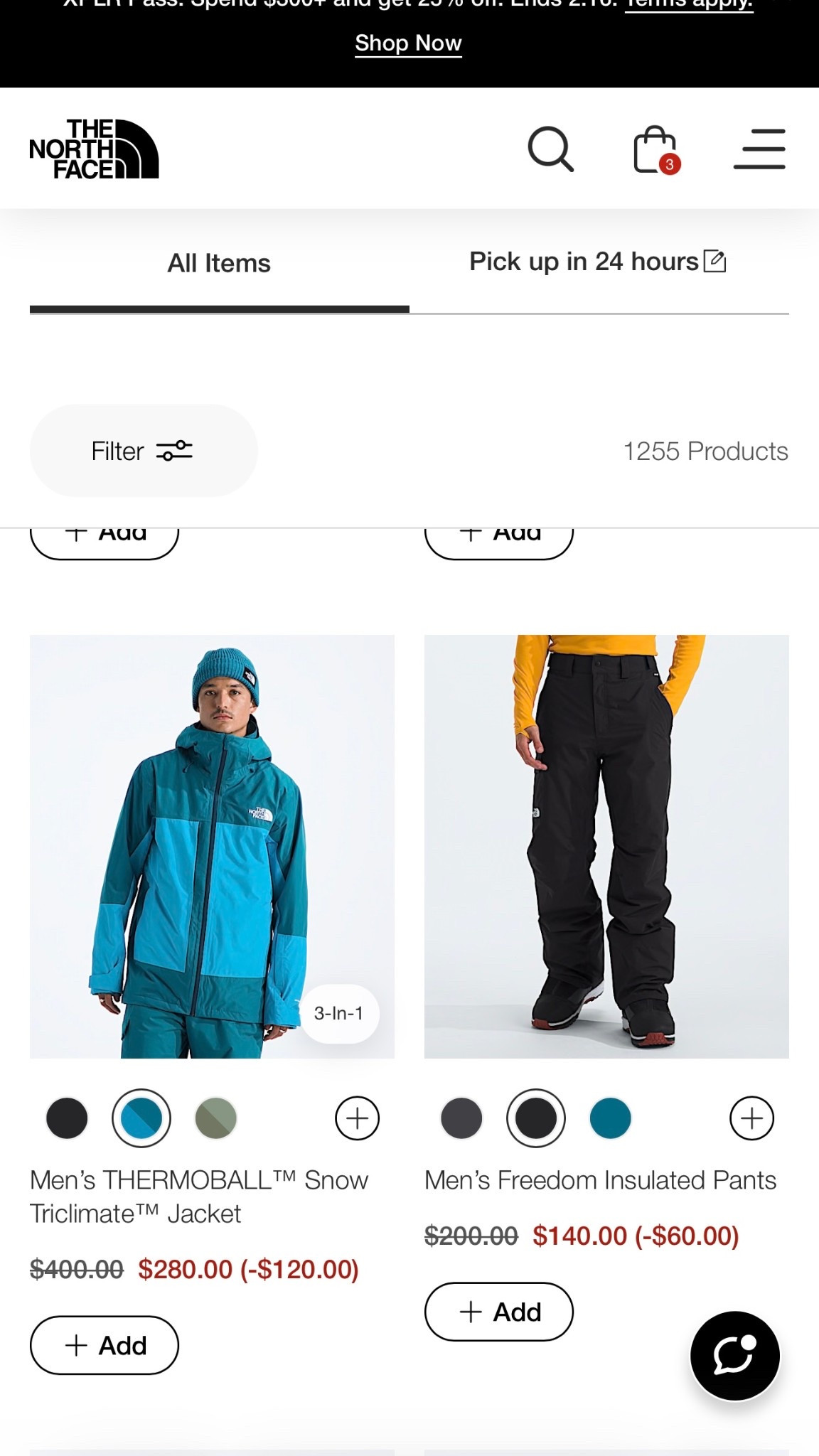Screen dimensions: 819x1456
Task: Go to The North Face home logo
Action: click(94, 149)
